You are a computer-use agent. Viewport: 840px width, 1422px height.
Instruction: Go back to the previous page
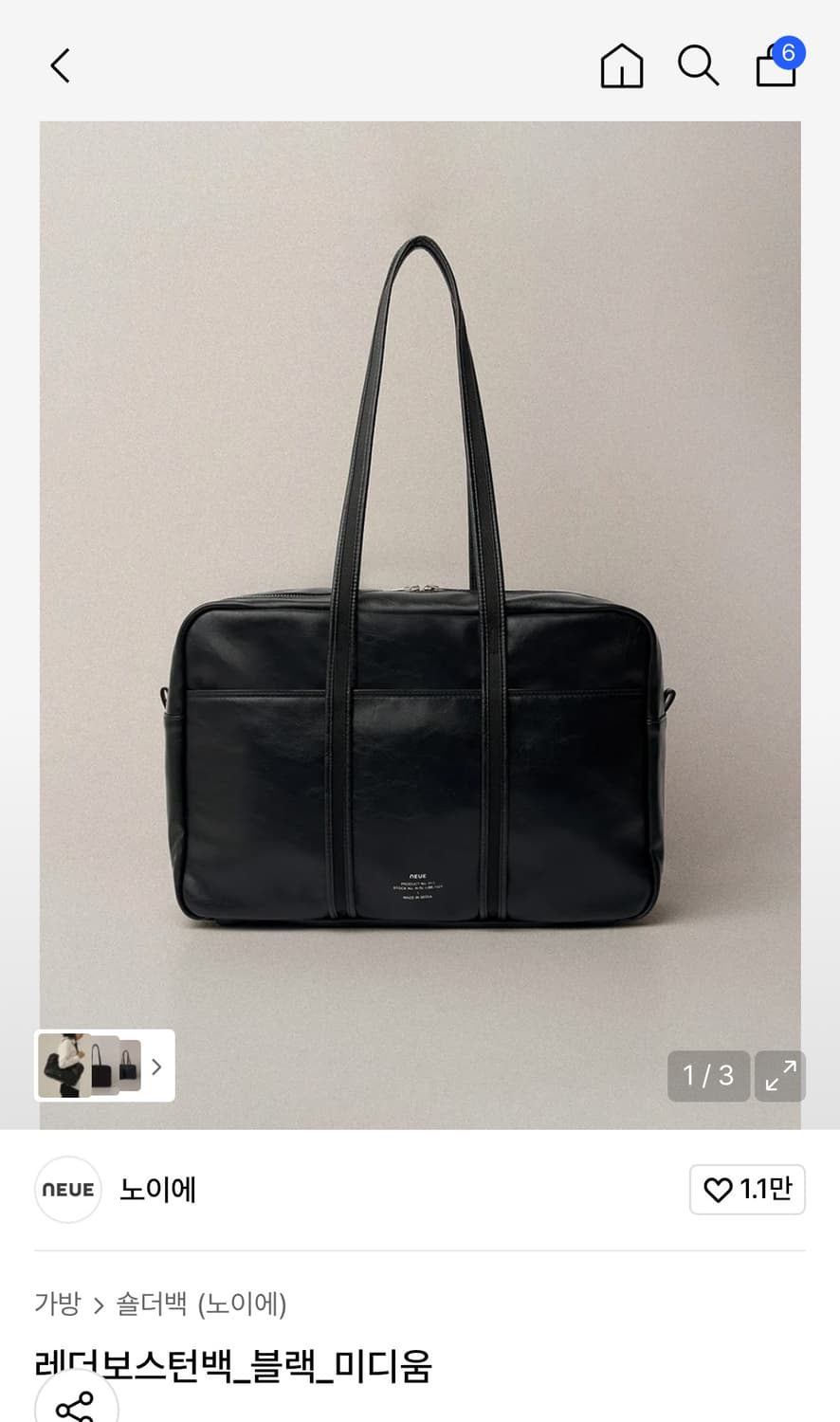pos(61,66)
